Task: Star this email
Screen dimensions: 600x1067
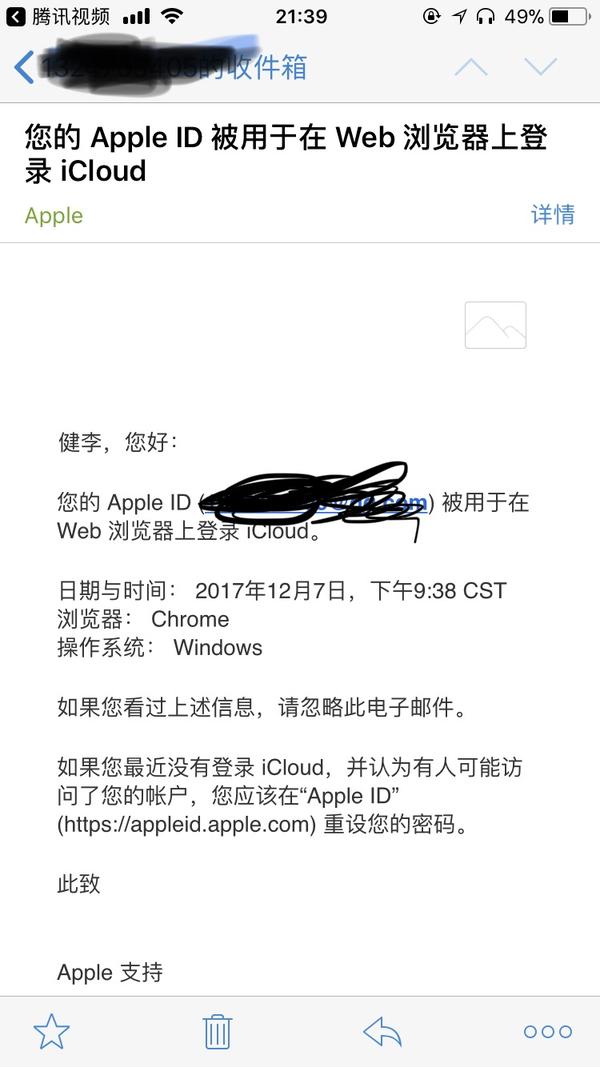Action: tap(51, 1031)
